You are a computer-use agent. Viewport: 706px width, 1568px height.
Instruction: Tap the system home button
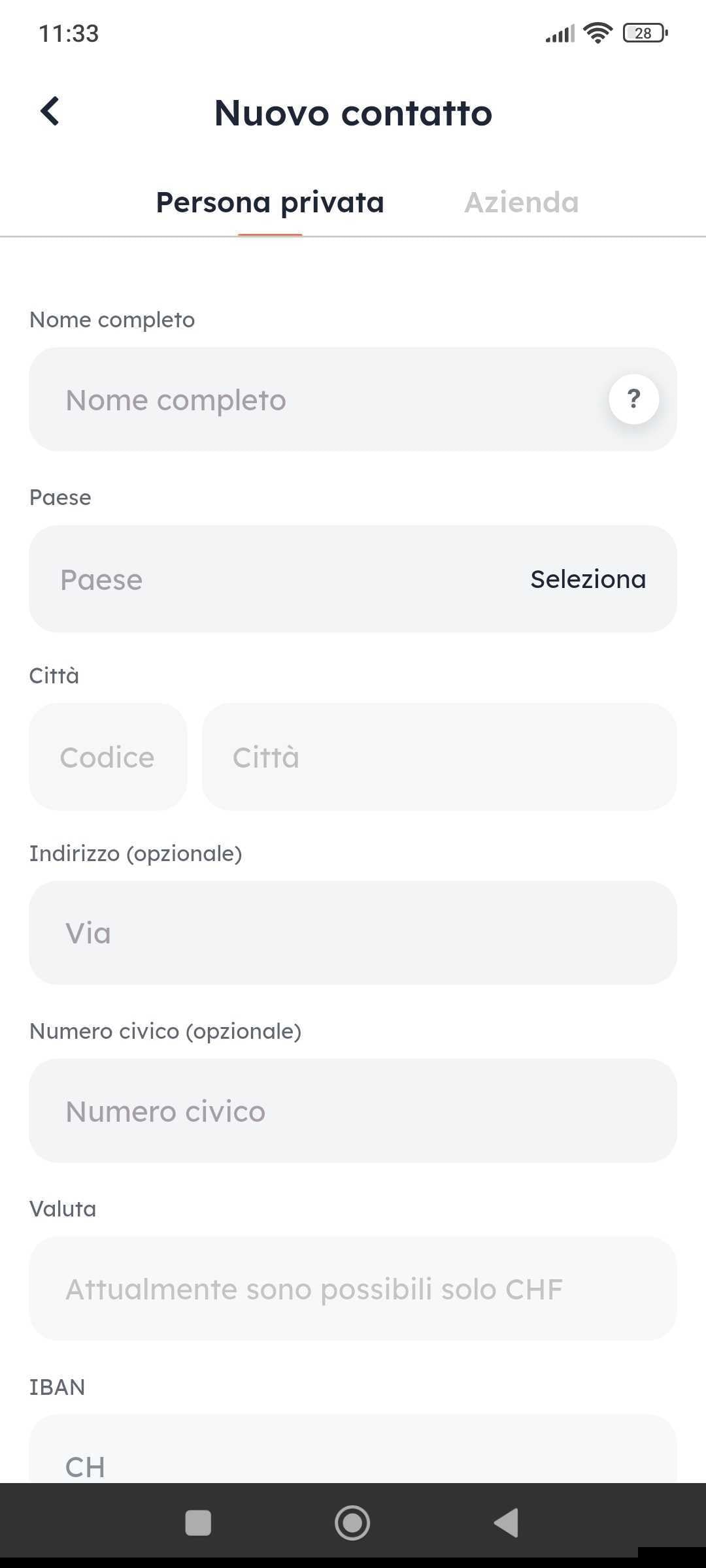(x=352, y=1522)
